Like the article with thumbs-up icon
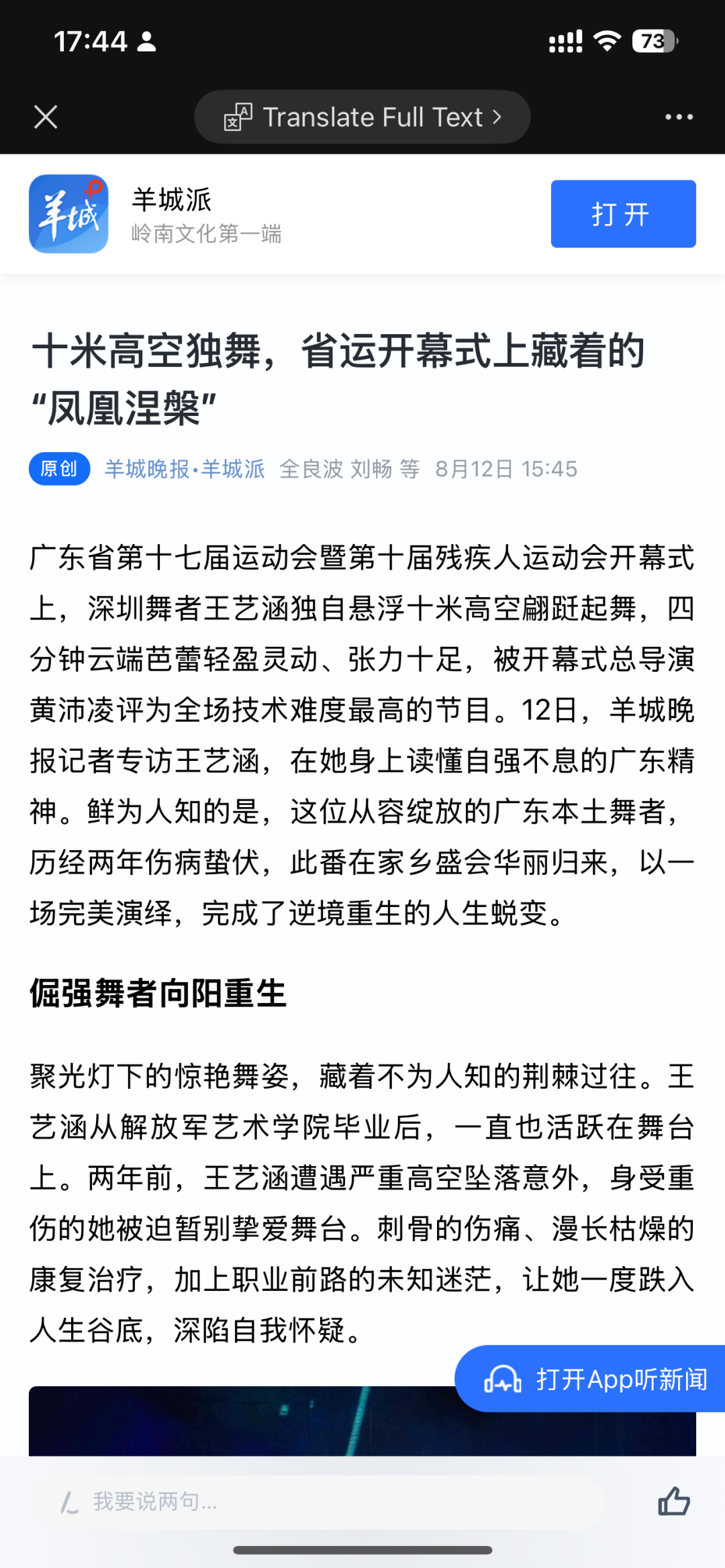This screenshot has width=725, height=1568. click(x=674, y=1501)
